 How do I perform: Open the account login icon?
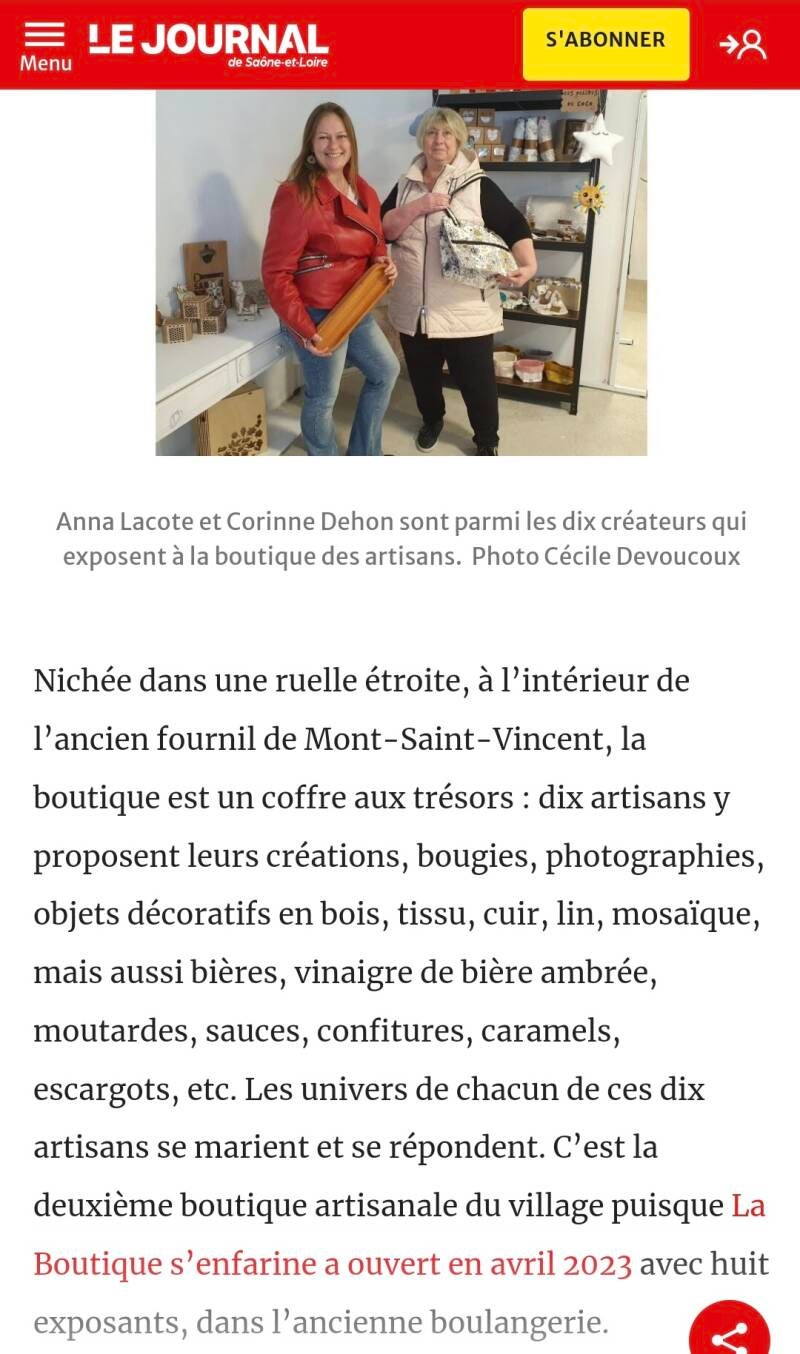coord(743,44)
